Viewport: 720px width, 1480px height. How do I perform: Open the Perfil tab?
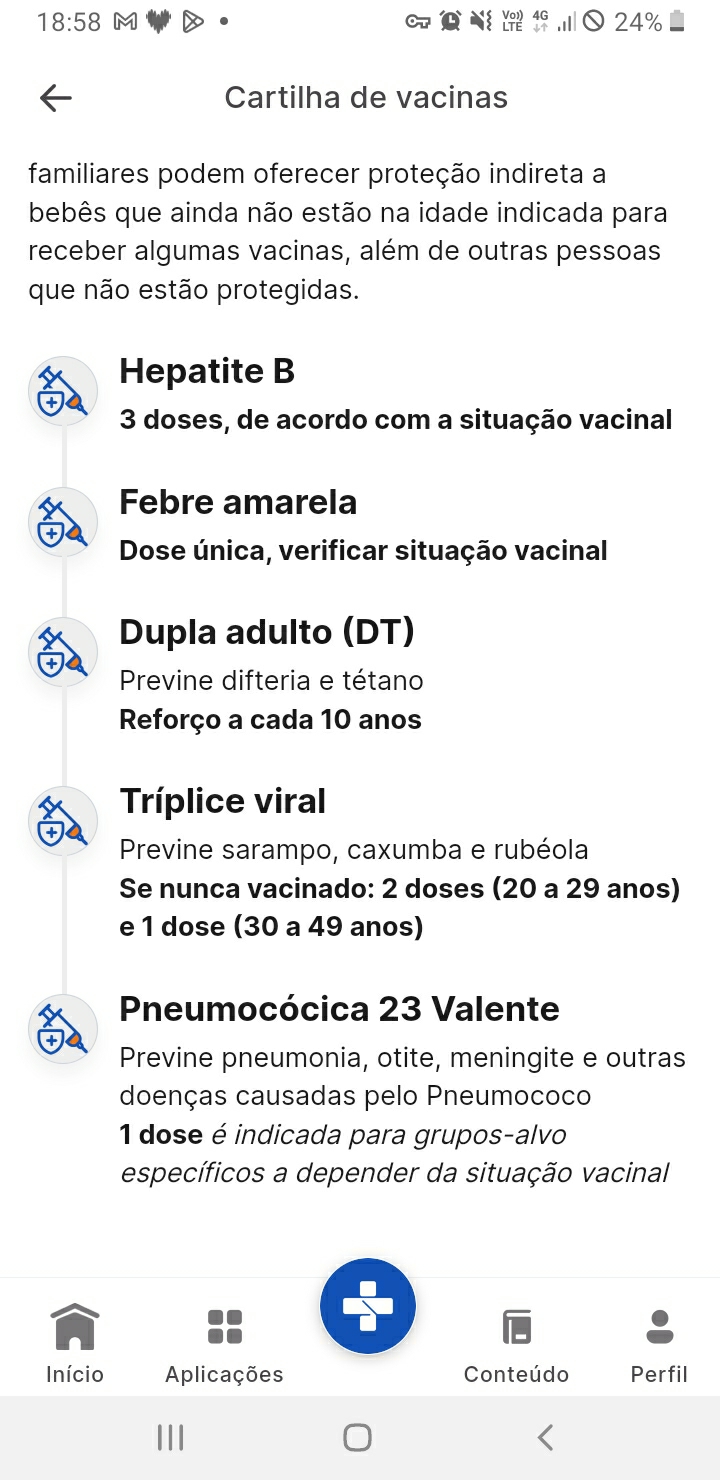click(659, 1343)
